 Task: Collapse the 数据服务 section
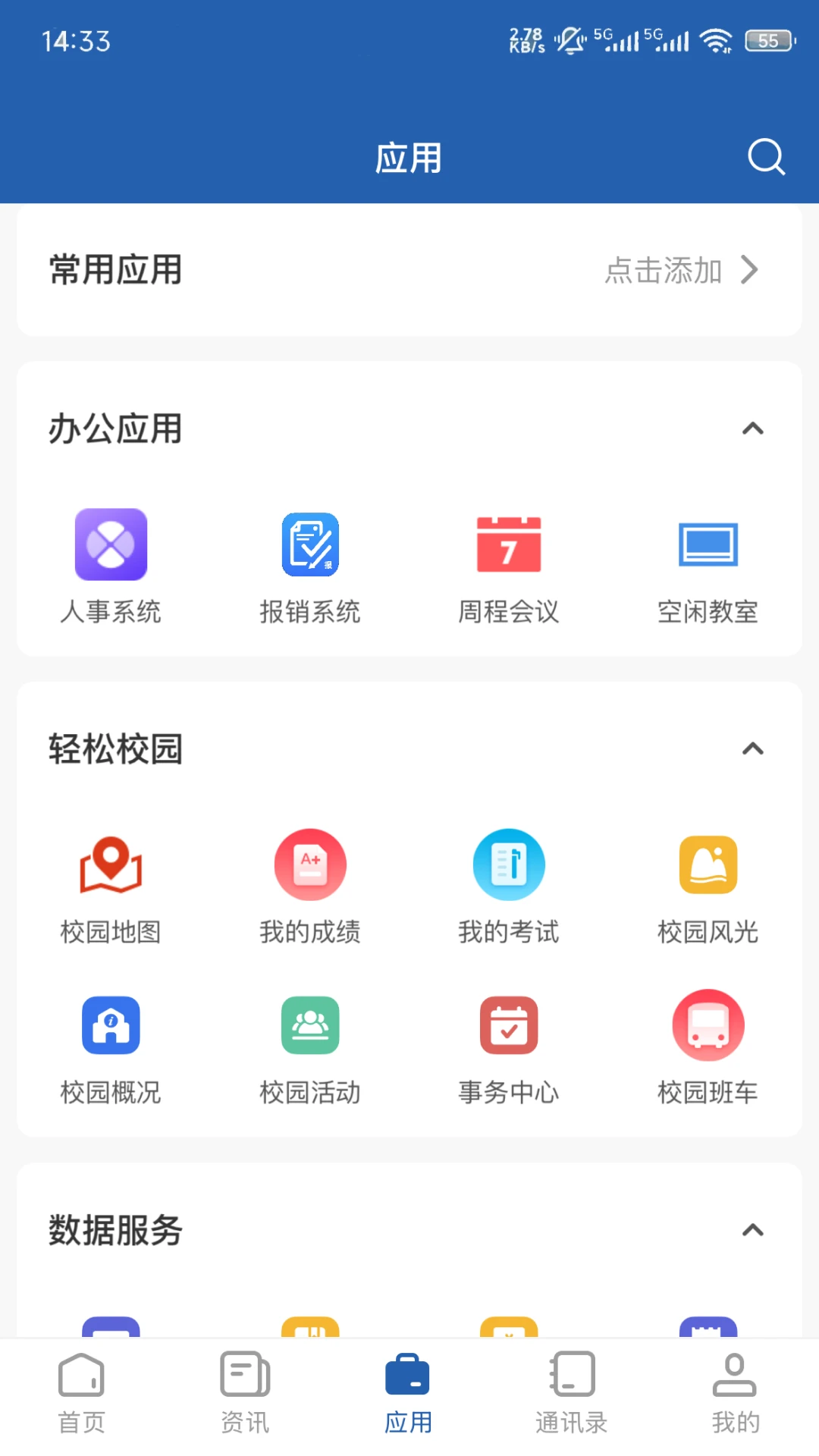point(753,1228)
